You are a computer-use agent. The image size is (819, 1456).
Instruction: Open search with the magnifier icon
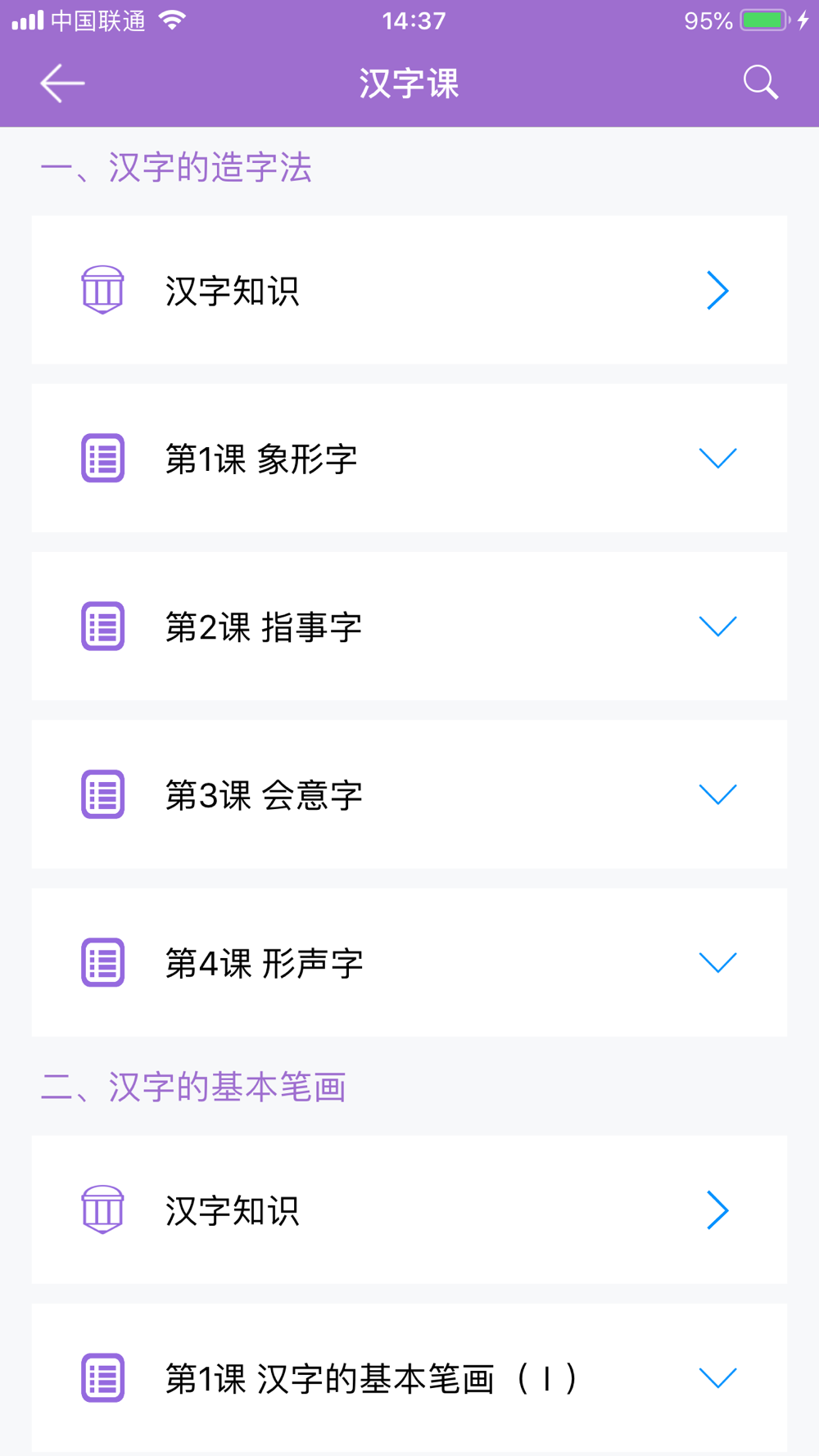[x=760, y=84]
